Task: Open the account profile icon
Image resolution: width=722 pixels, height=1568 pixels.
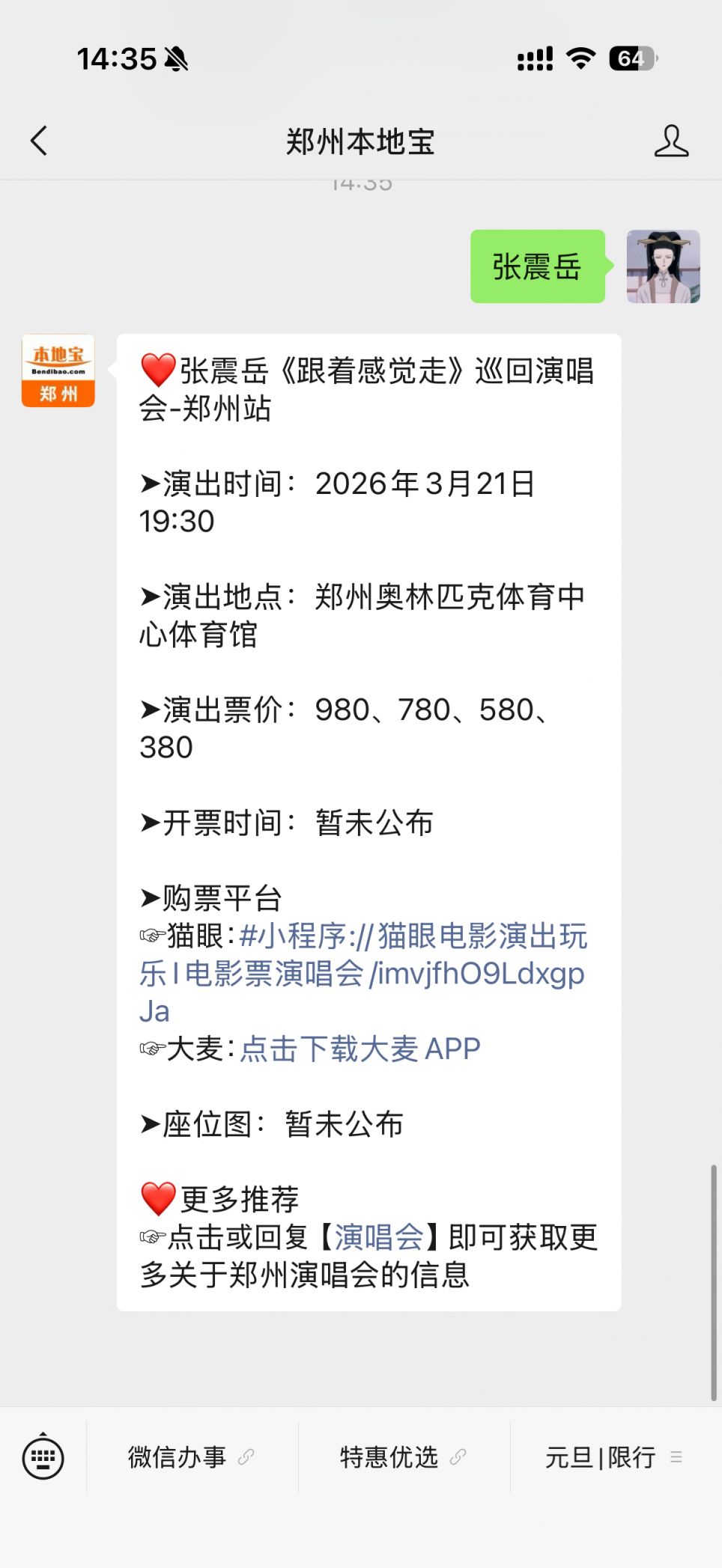Action: coord(670,141)
